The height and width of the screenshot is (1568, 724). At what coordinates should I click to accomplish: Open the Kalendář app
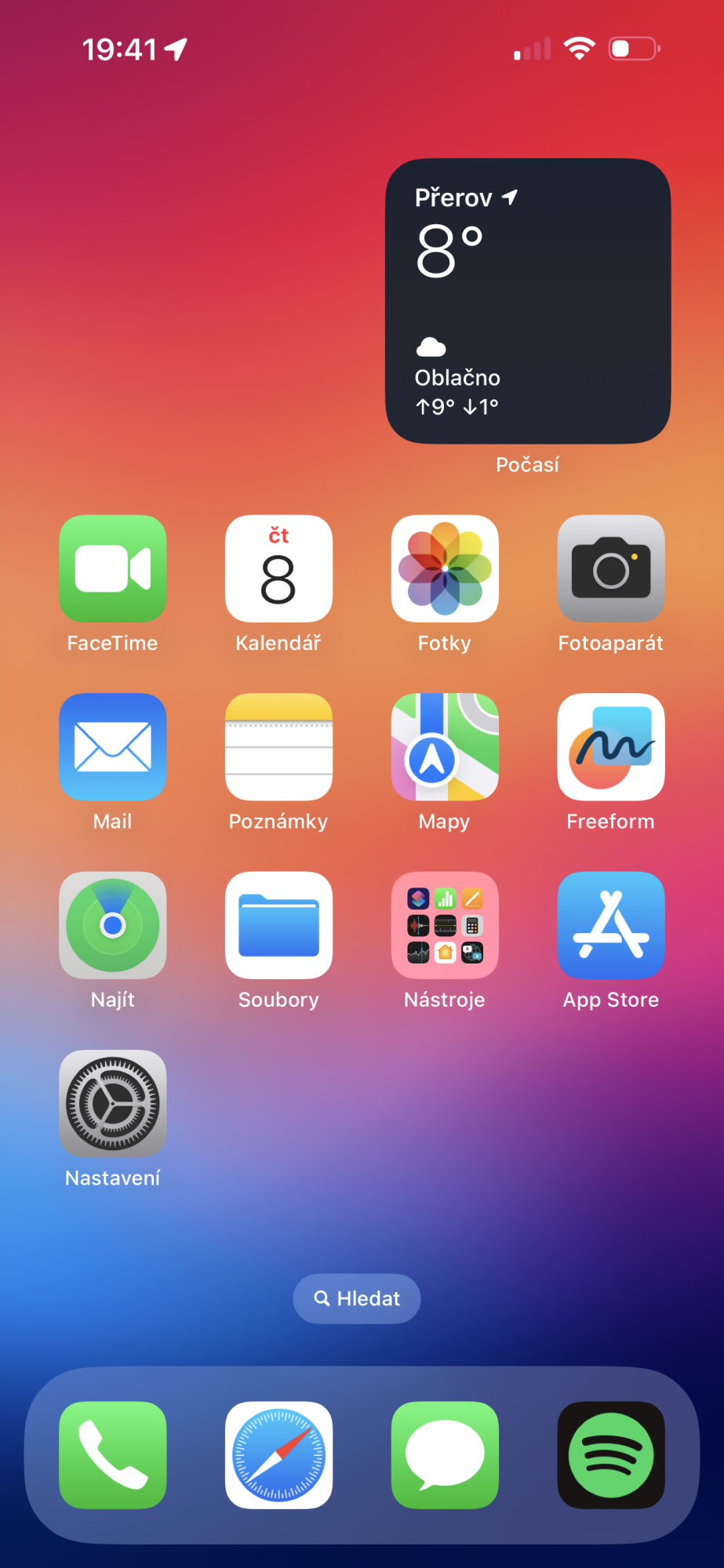coord(278,568)
